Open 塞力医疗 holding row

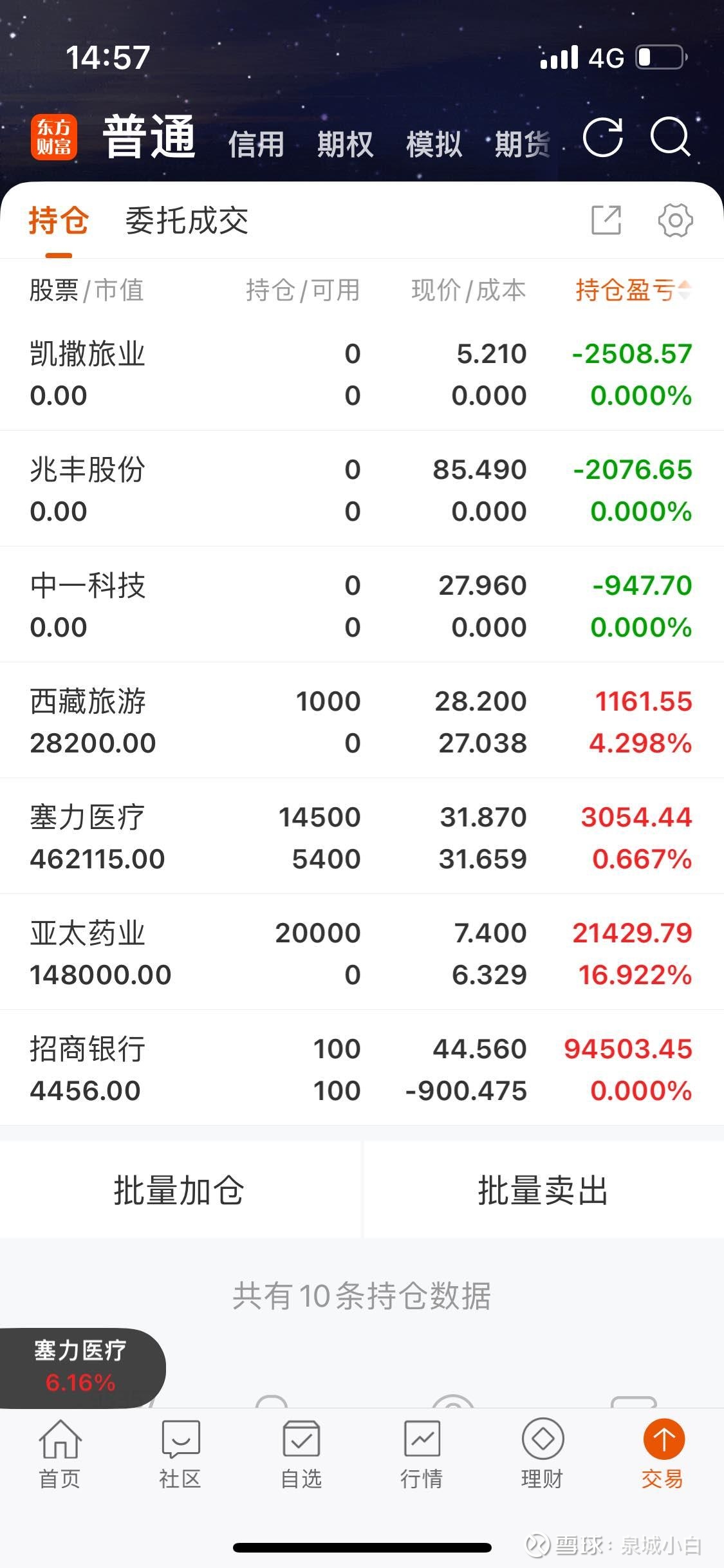(x=360, y=837)
